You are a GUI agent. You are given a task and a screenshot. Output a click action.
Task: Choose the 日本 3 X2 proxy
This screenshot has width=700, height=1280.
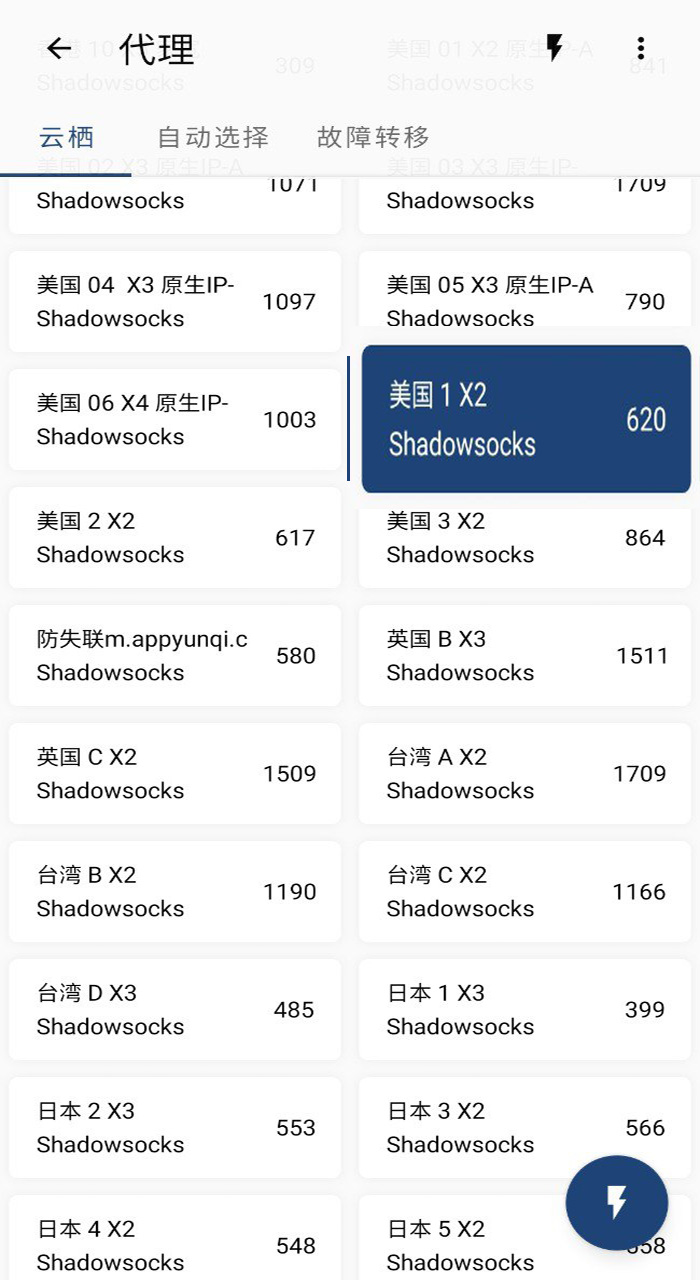pos(525,1127)
